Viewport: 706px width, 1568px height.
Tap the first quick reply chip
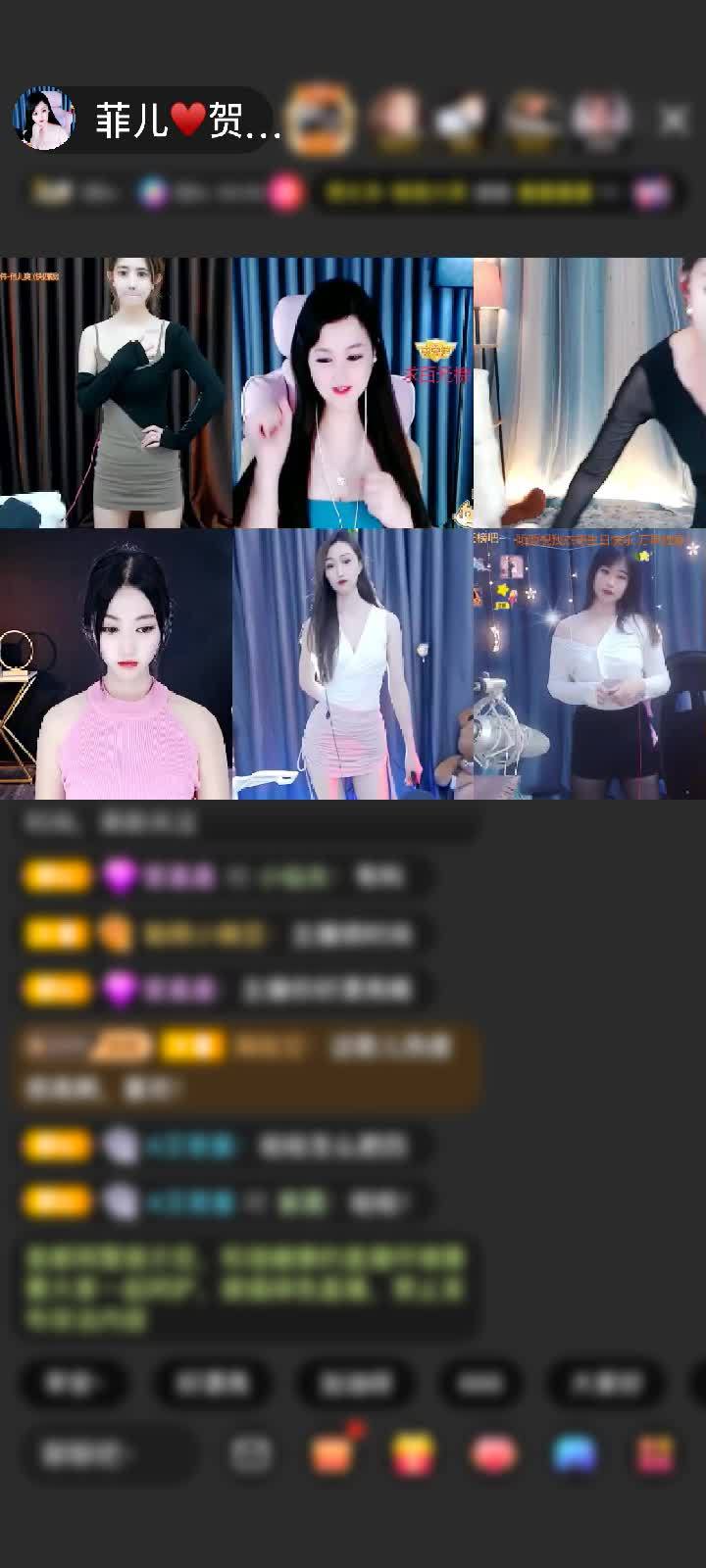coord(73,1383)
